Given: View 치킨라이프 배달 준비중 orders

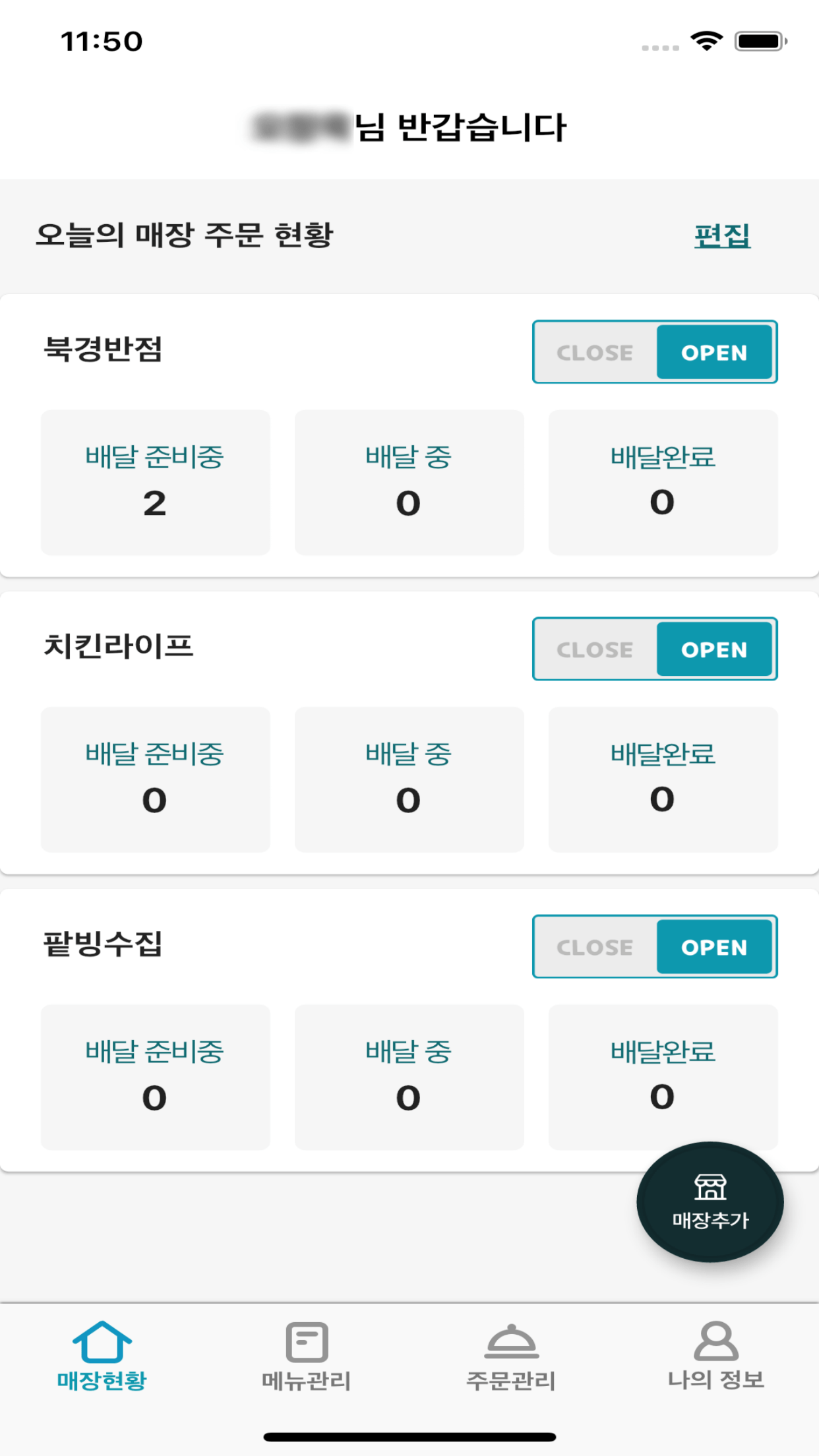Looking at the screenshot, I should tap(156, 779).
